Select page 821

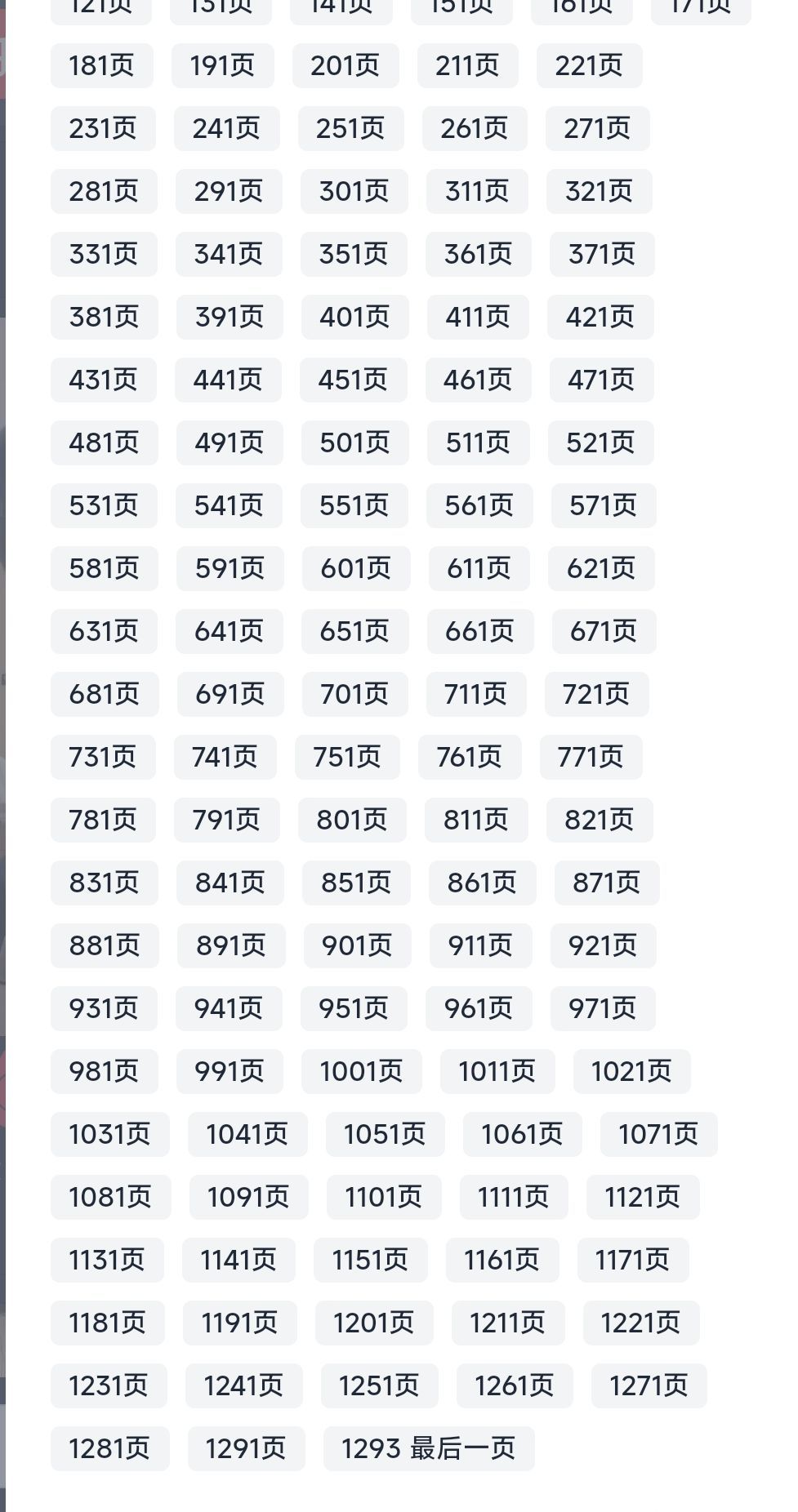[599, 820]
